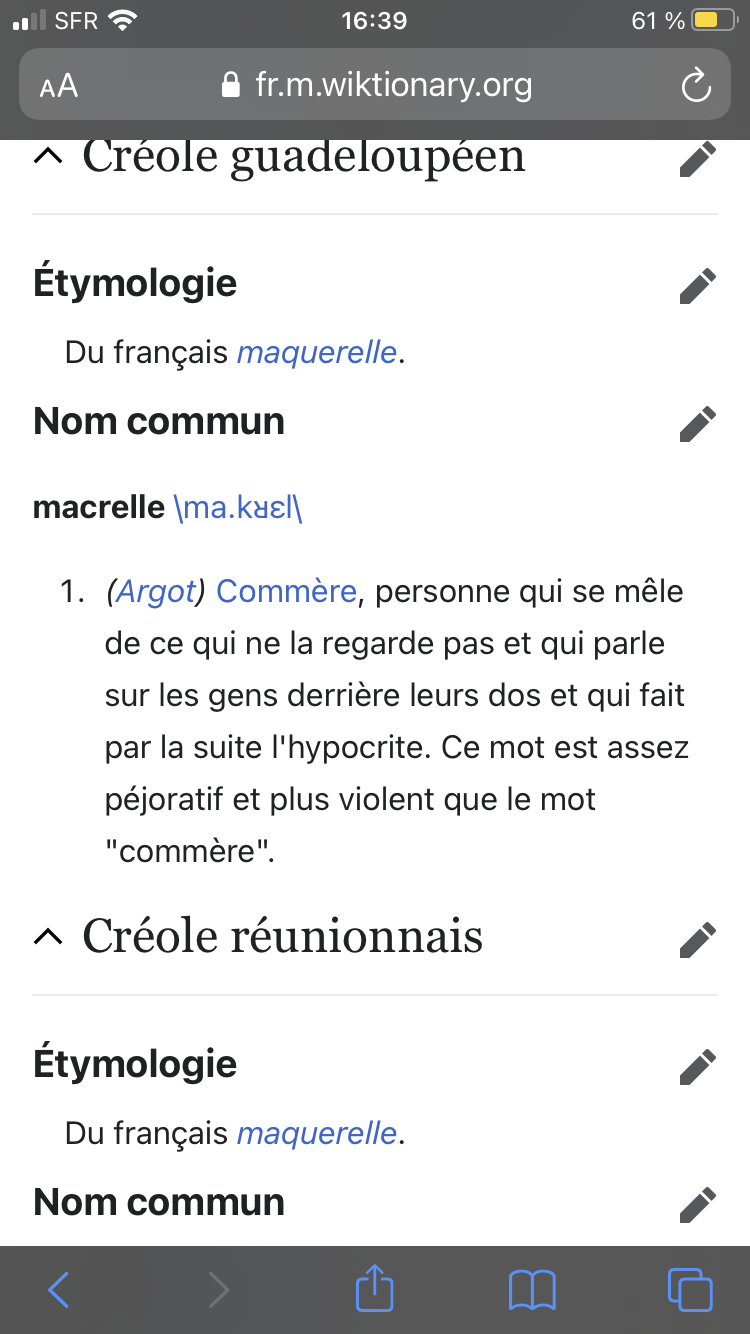Open the Argot link
Image resolution: width=750 pixels, height=1334 pixels.
click(156, 592)
